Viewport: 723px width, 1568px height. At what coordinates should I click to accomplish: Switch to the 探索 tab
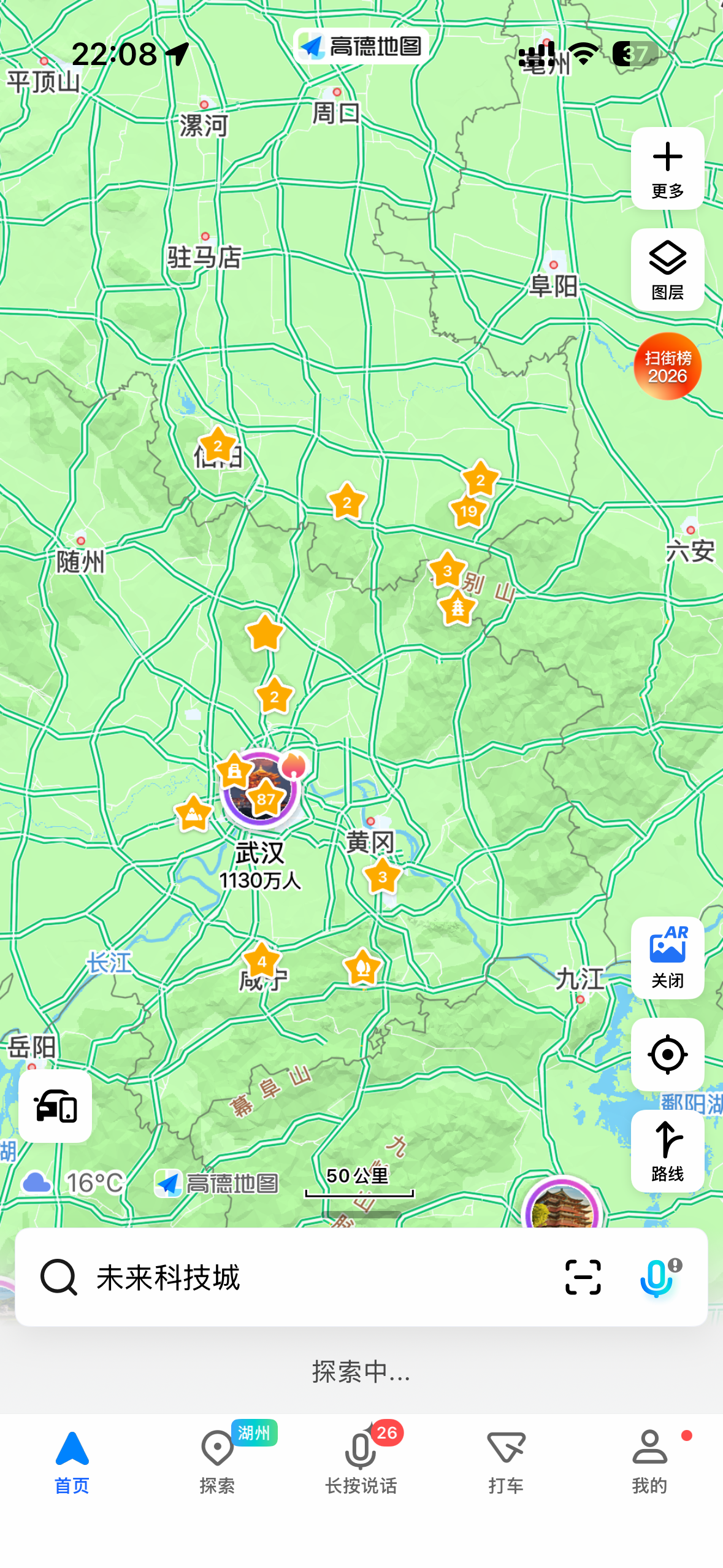point(217,1461)
